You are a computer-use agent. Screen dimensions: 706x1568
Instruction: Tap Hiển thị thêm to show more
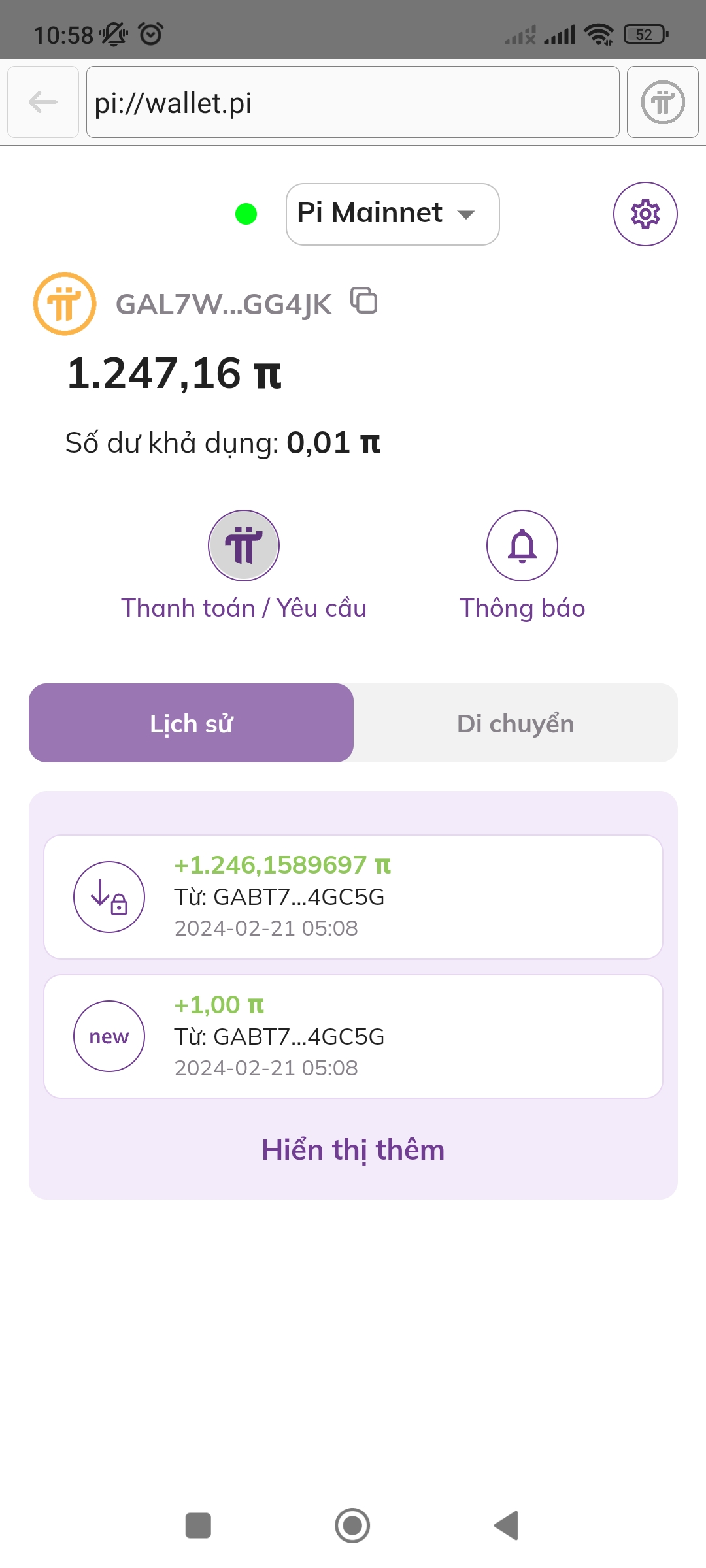coord(353,1150)
